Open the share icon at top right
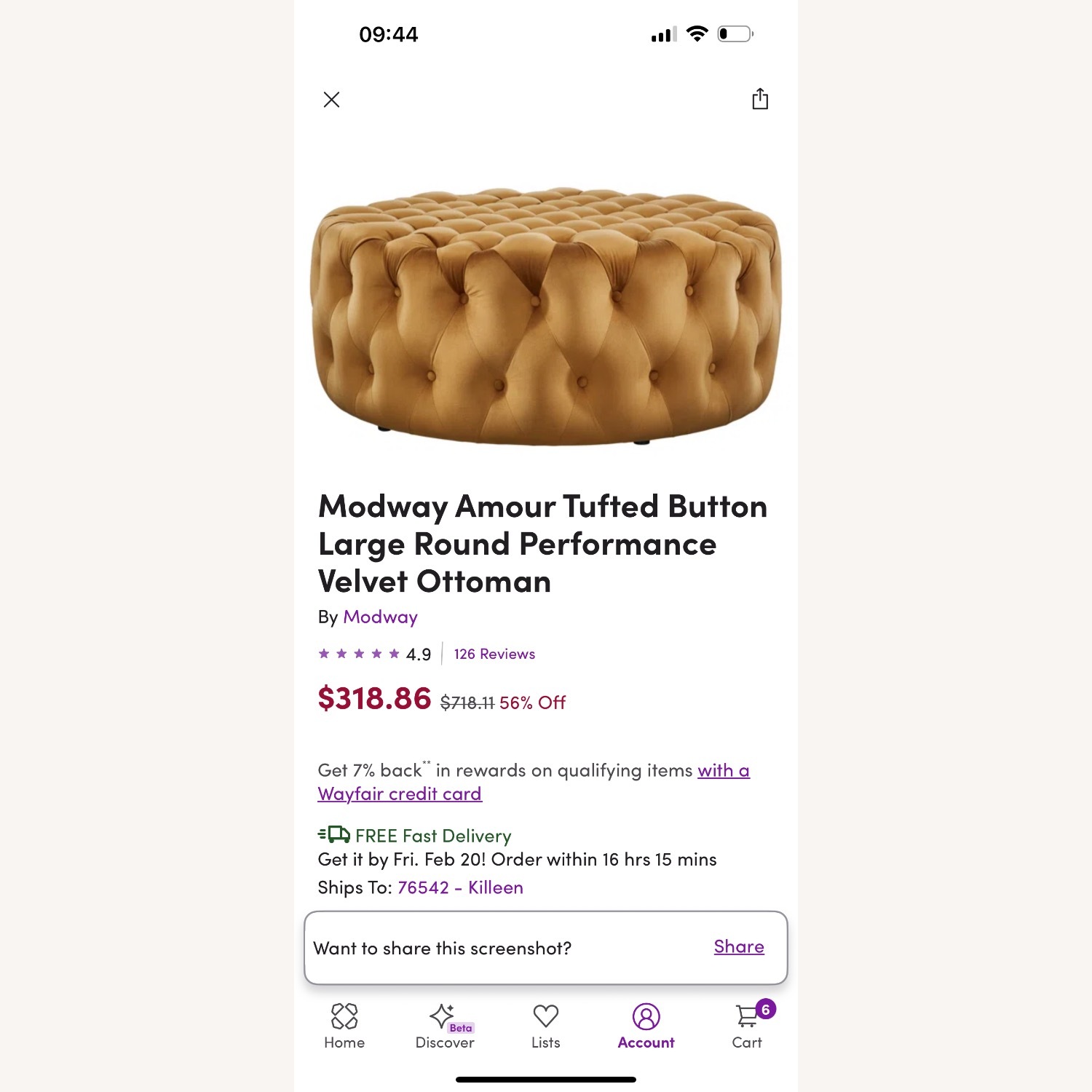The height and width of the screenshot is (1092, 1092). (759, 99)
